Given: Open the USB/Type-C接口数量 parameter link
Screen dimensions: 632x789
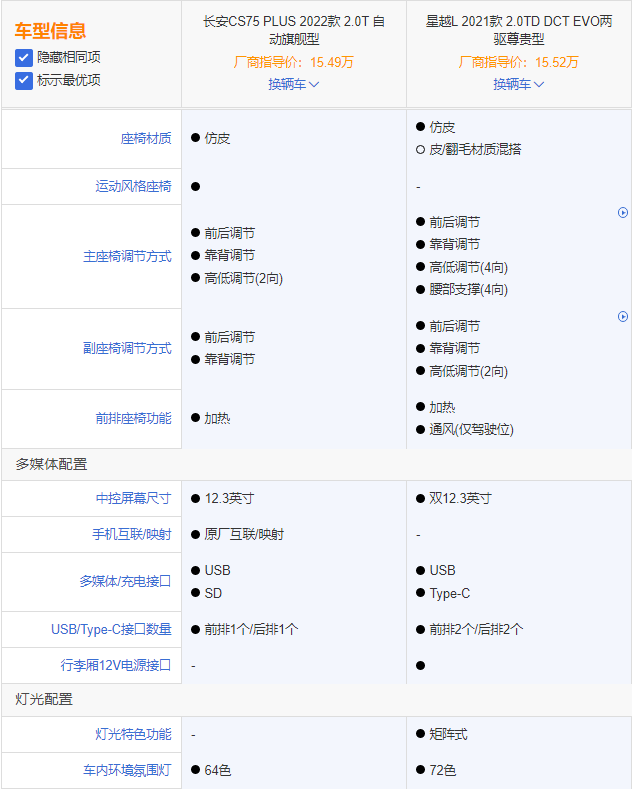Looking at the screenshot, I should [x=111, y=629].
